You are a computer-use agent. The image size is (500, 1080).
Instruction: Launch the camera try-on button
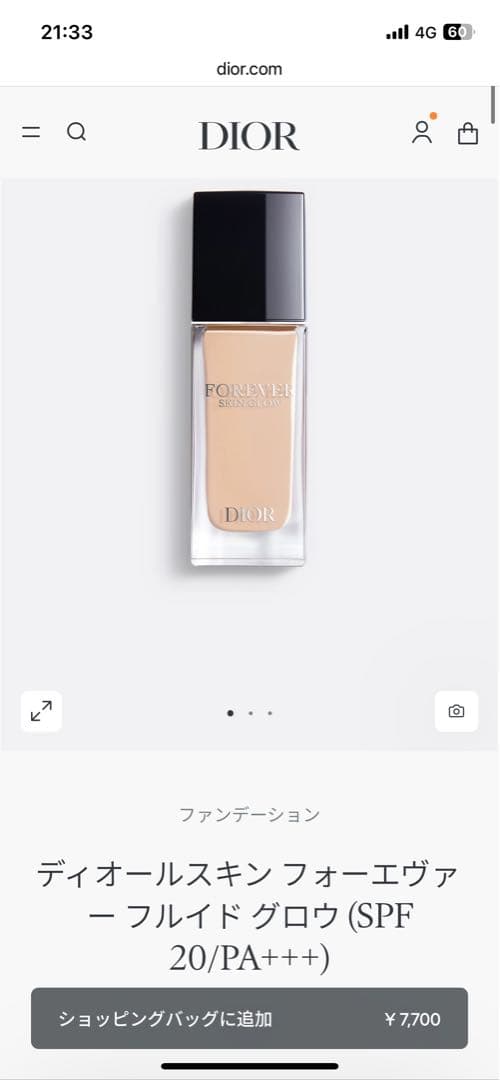click(457, 711)
